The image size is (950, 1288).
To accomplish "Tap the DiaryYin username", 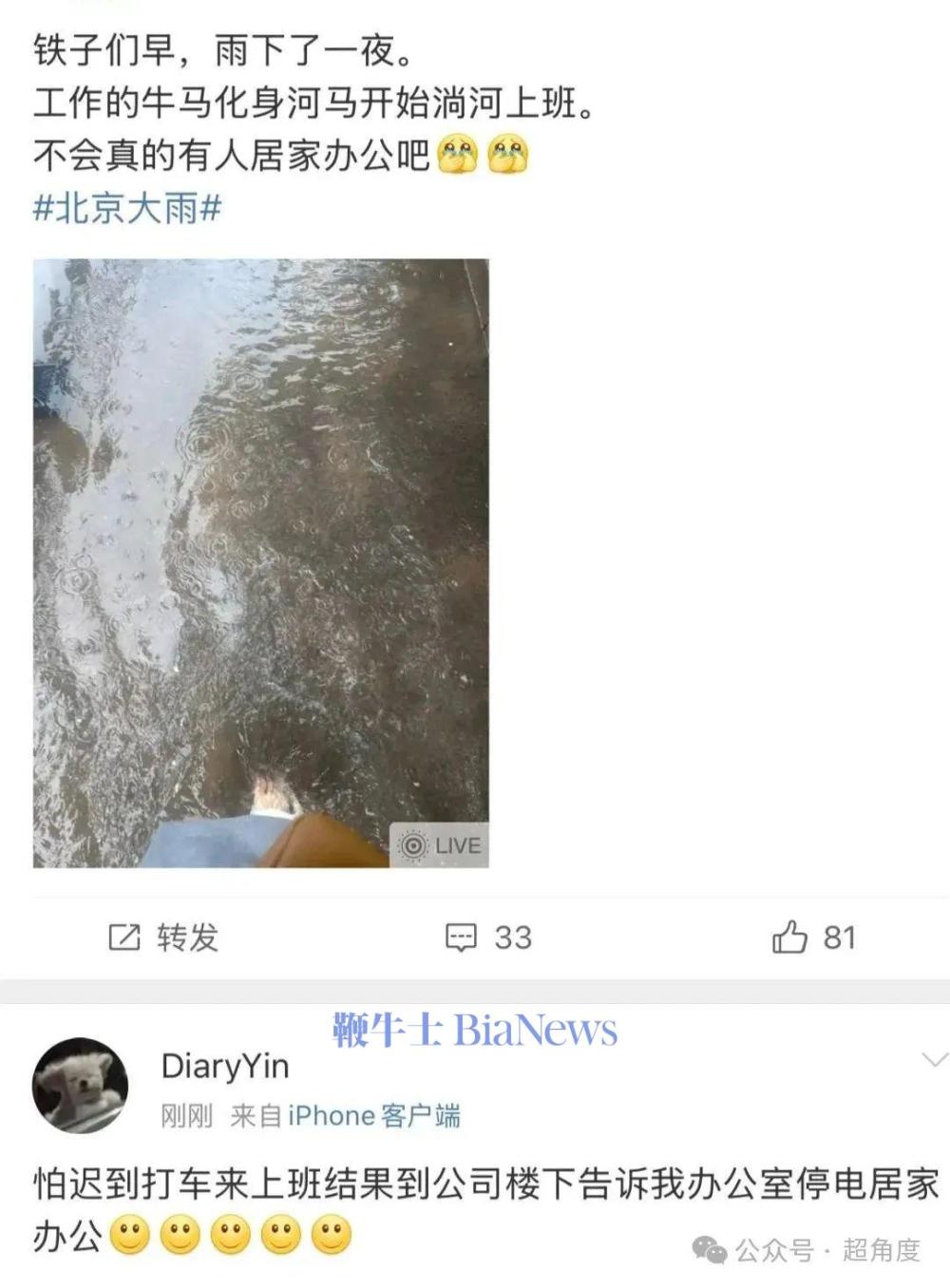I will tap(225, 1067).
